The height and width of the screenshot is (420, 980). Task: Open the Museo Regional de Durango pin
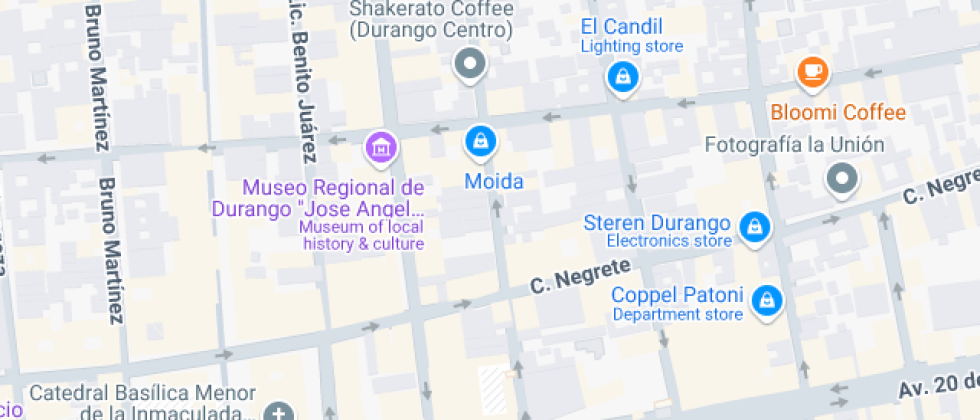coord(381,148)
